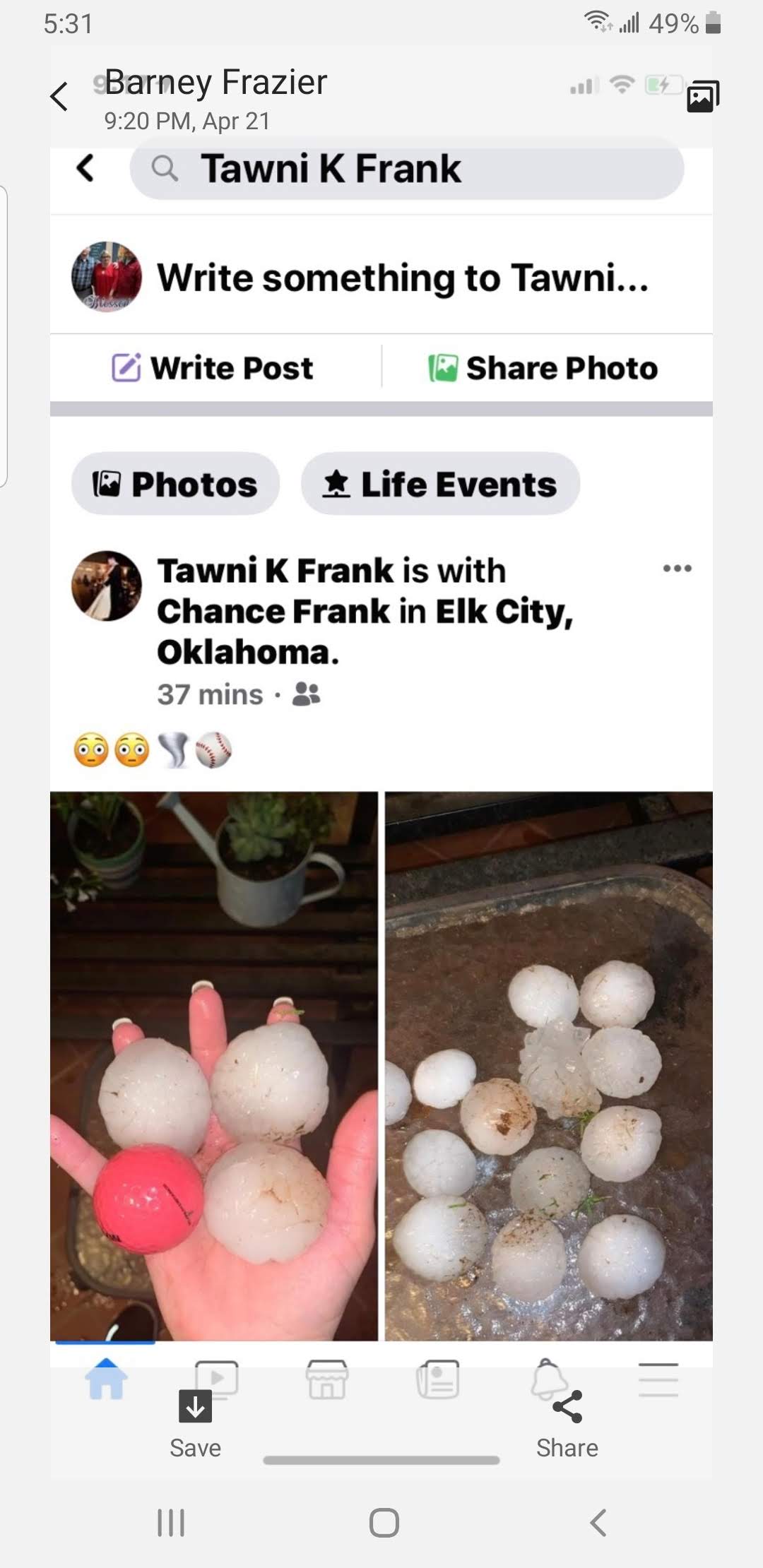Go to the home screen
763x1568 pixels.
(384, 1522)
